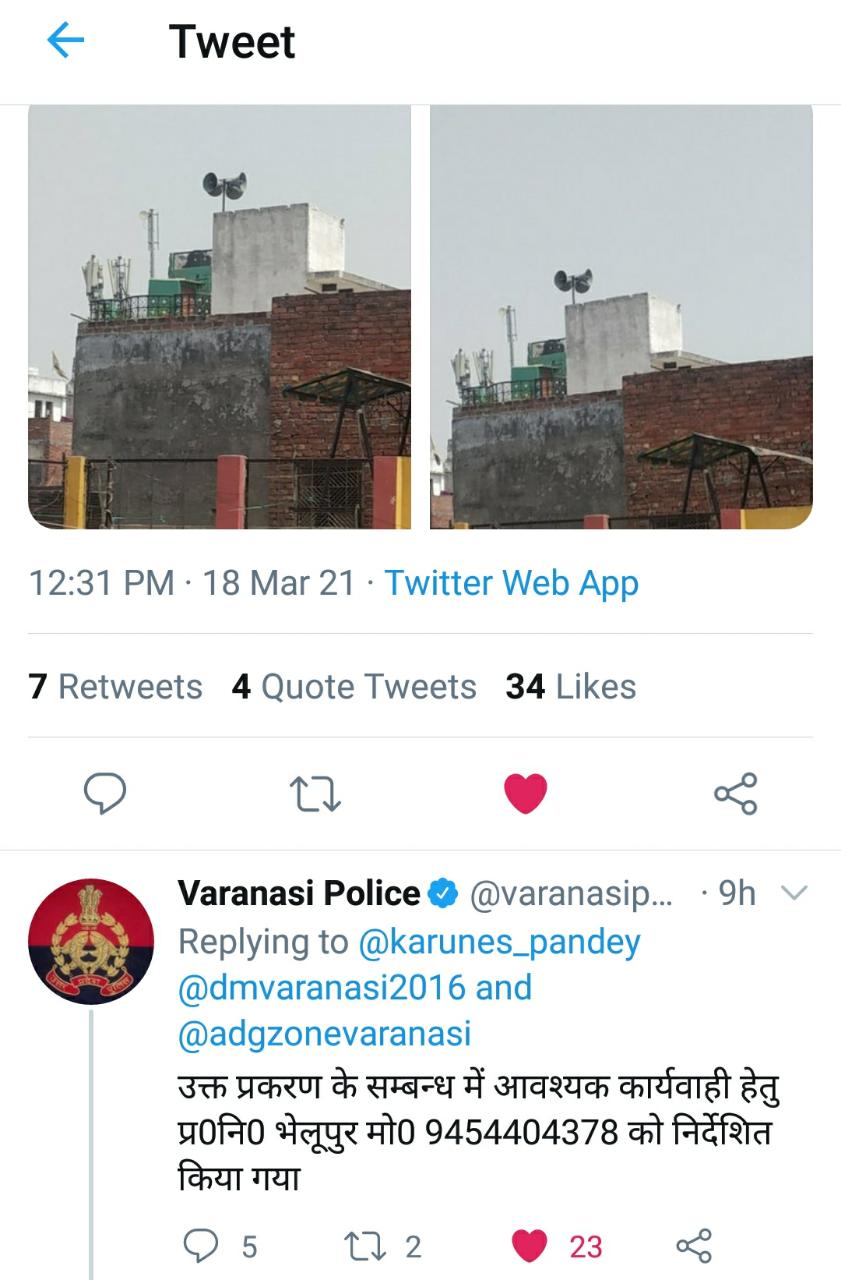Reply to the main tweet
The image size is (841, 1280).
(104, 794)
